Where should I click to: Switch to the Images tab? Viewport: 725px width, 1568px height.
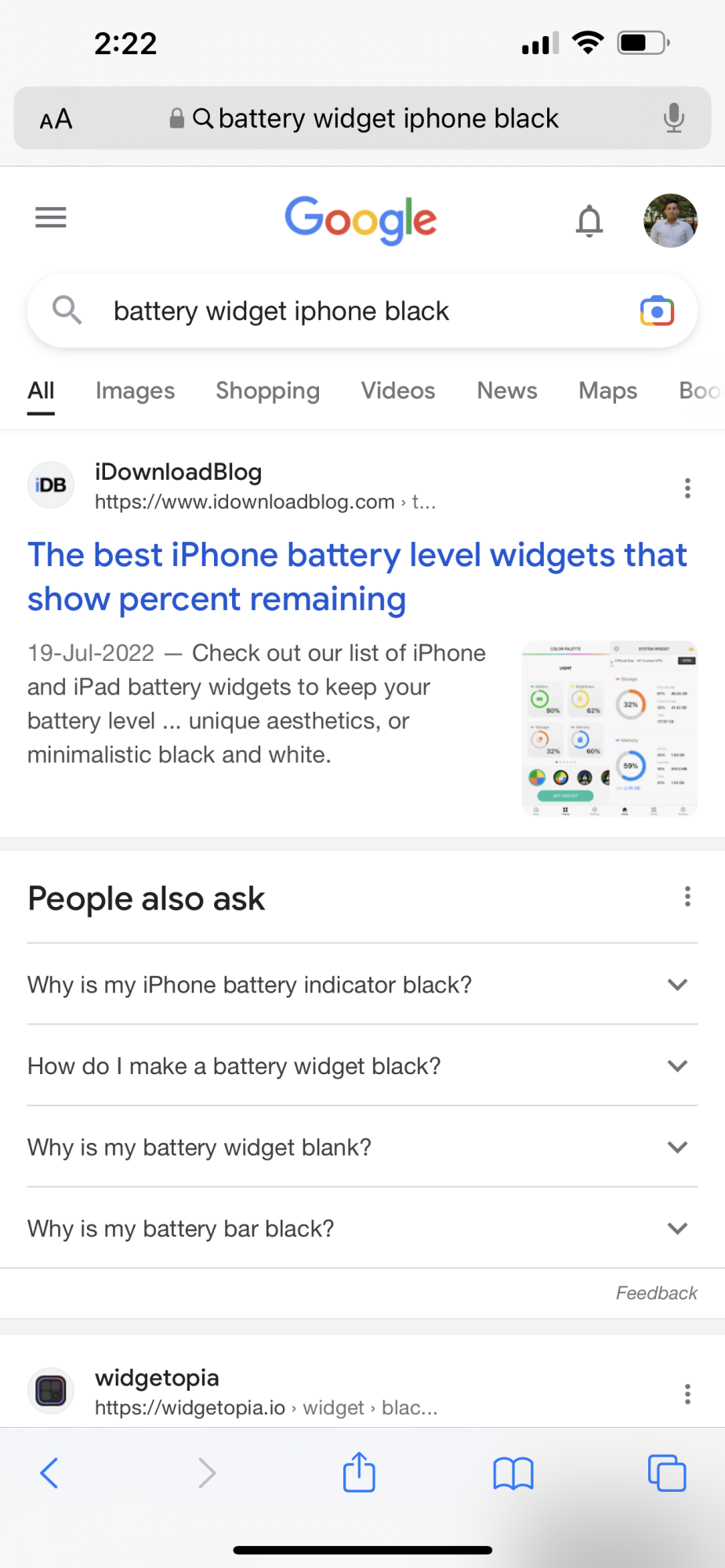135,390
